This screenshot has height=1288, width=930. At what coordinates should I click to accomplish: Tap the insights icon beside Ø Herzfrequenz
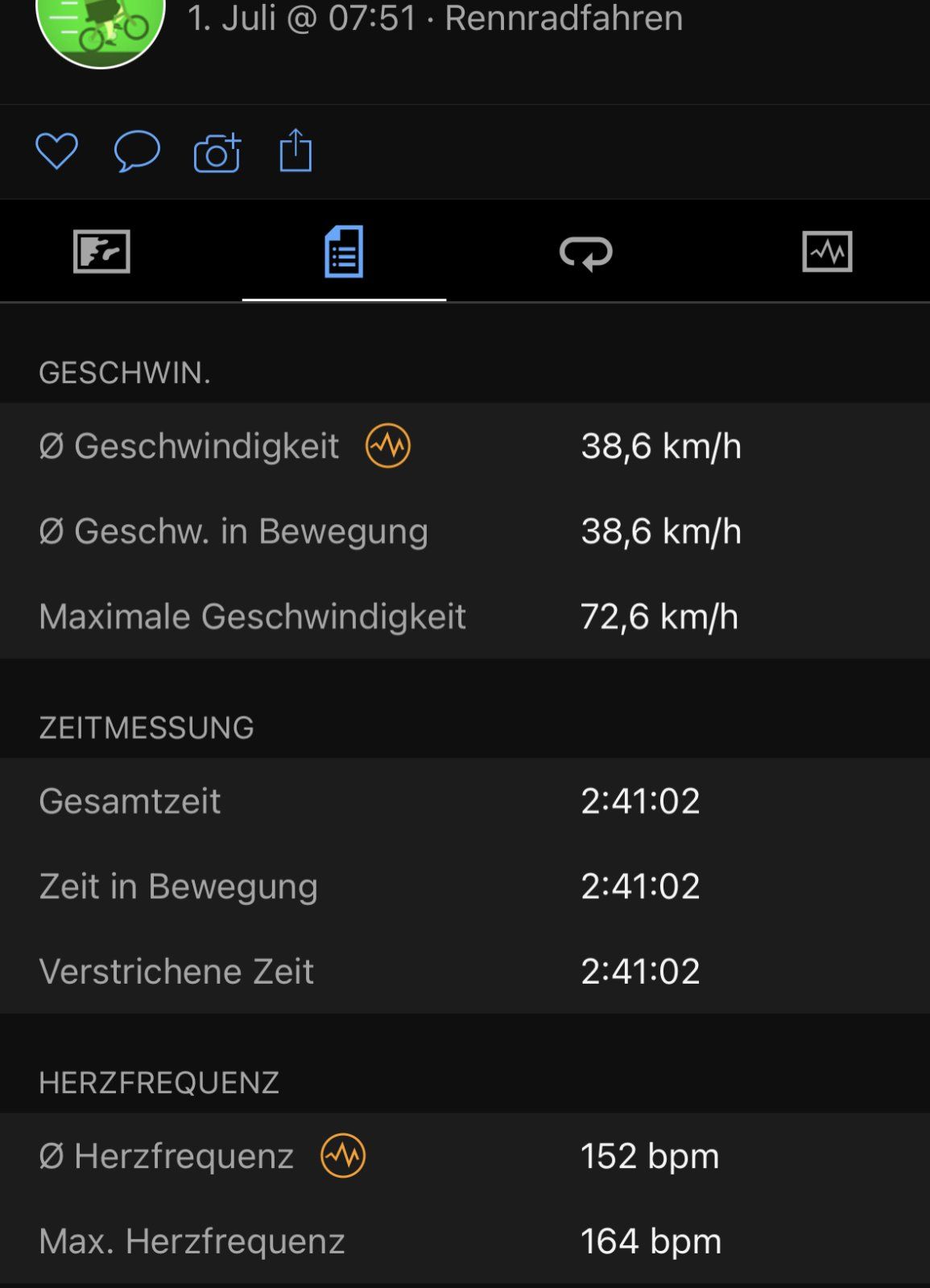click(x=343, y=1156)
